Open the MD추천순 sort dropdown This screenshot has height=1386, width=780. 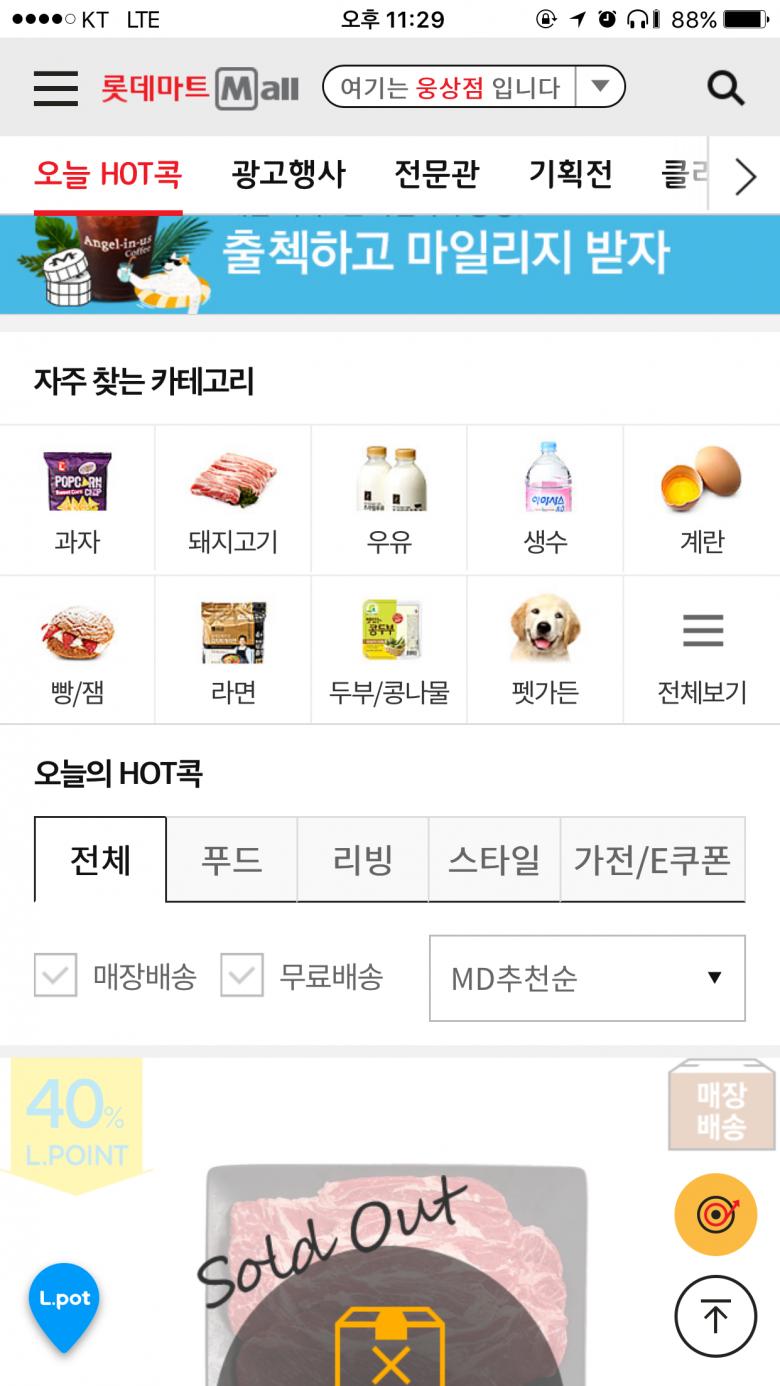pyautogui.click(x=587, y=978)
